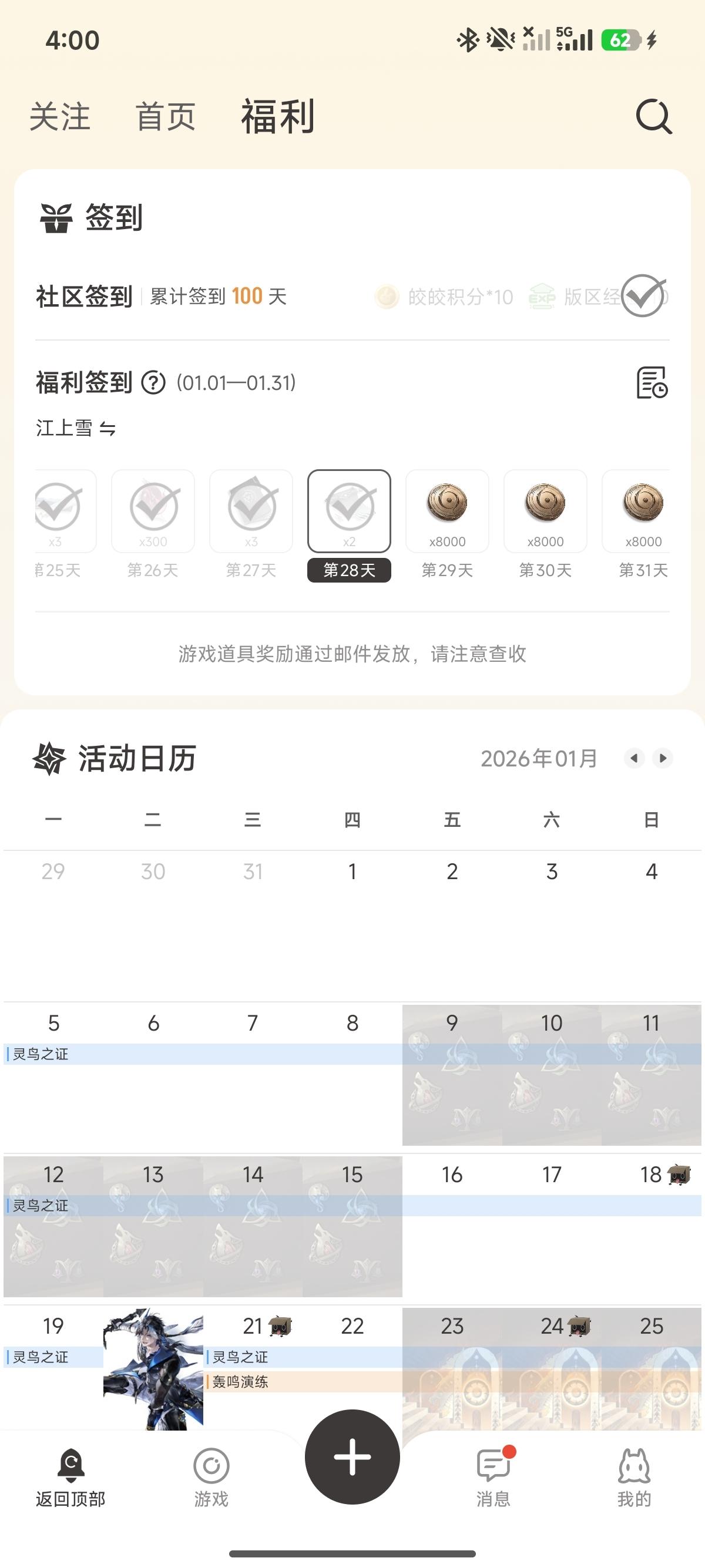Select the 第30天 reward card
Viewport: 705px width, 1568px height.
pos(545,512)
